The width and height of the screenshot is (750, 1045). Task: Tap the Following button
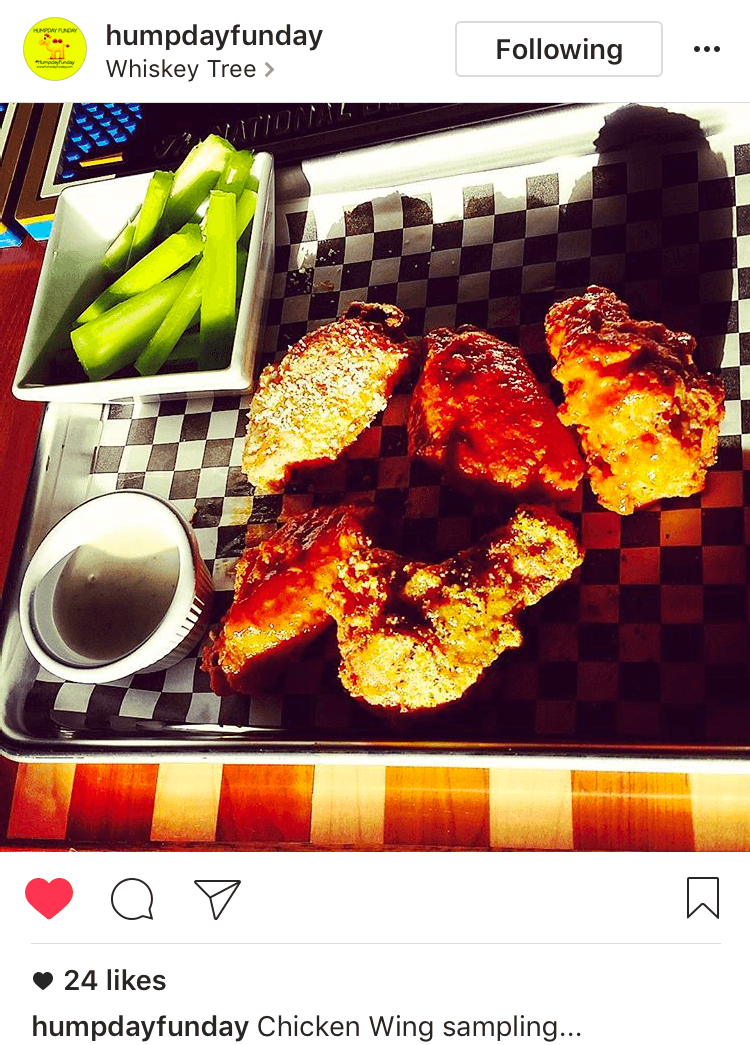pyautogui.click(x=559, y=49)
